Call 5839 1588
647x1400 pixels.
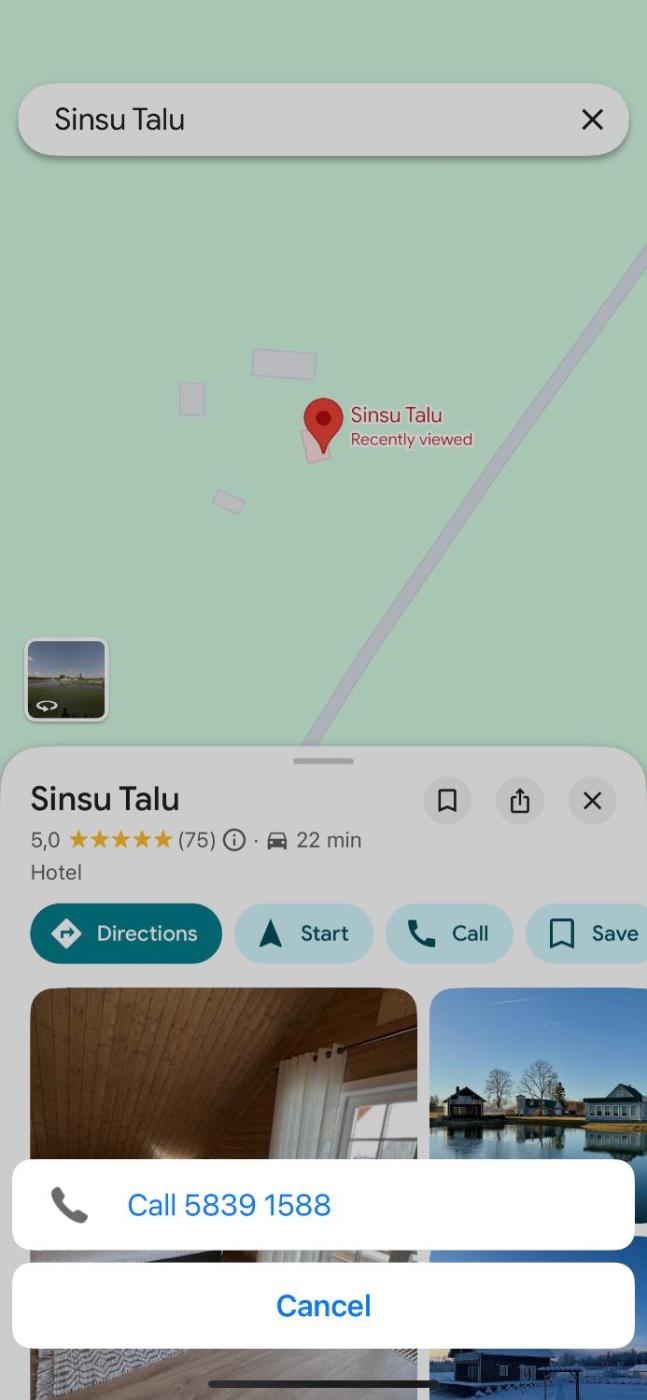pos(323,1205)
